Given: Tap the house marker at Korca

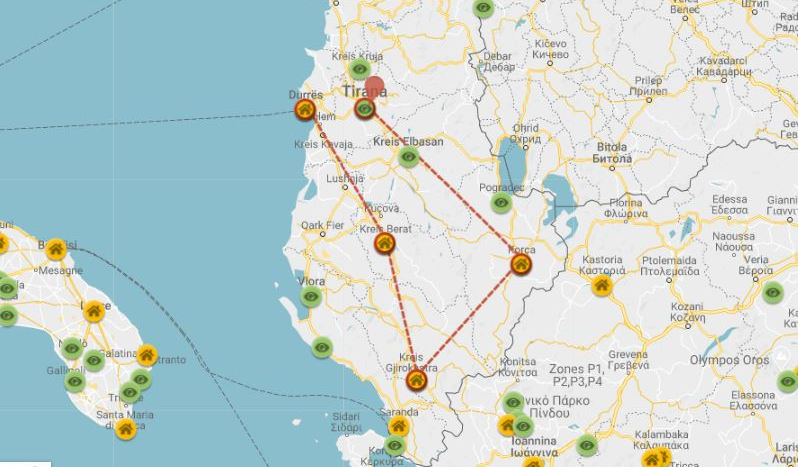Looking at the screenshot, I should (521, 265).
